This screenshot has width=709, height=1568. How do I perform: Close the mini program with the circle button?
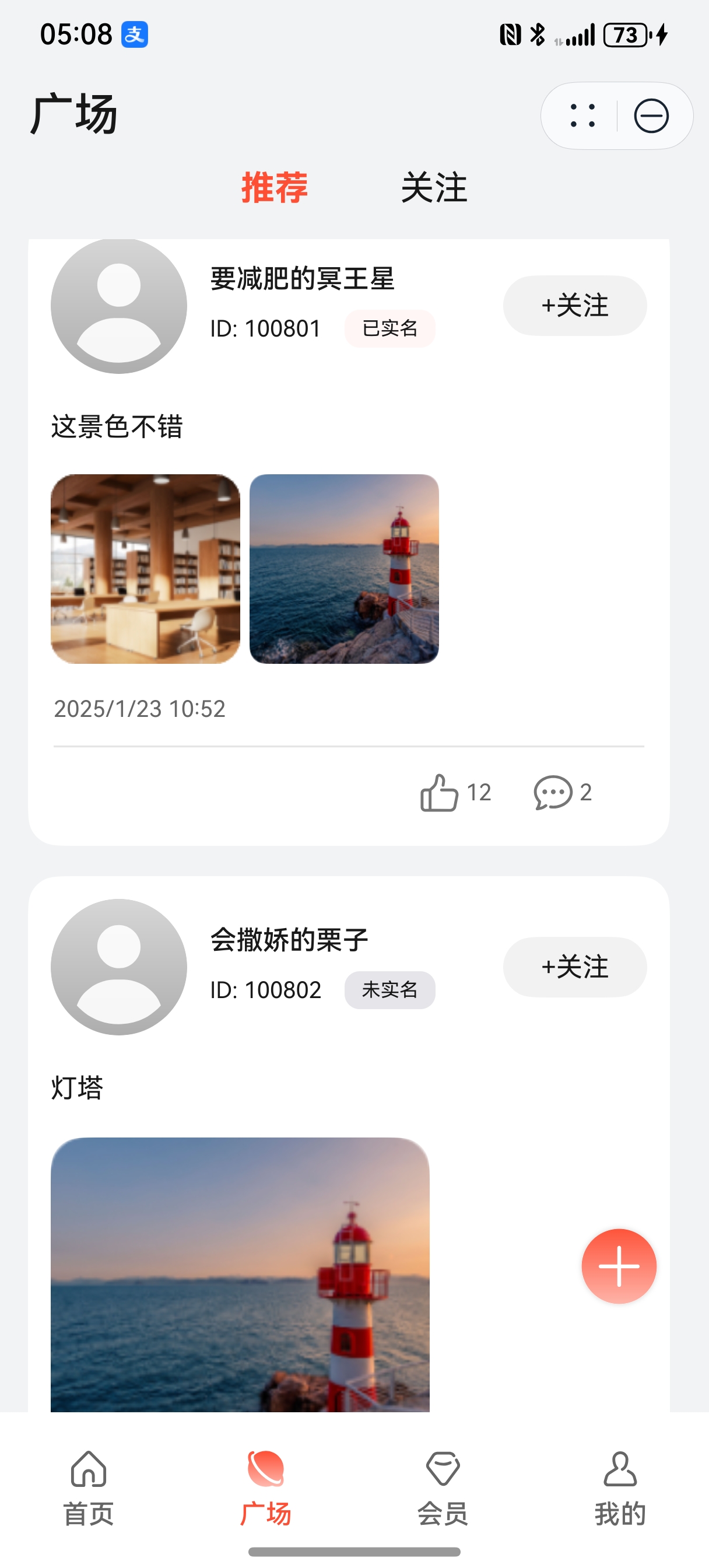point(651,116)
